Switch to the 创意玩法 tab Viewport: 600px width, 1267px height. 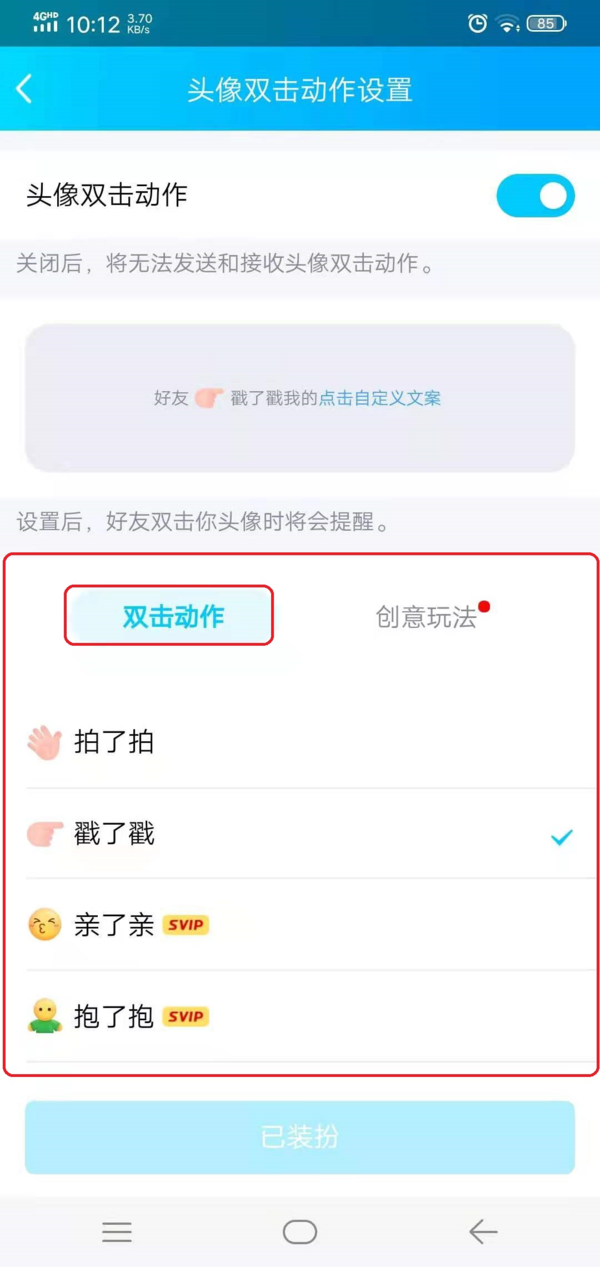click(x=427, y=616)
